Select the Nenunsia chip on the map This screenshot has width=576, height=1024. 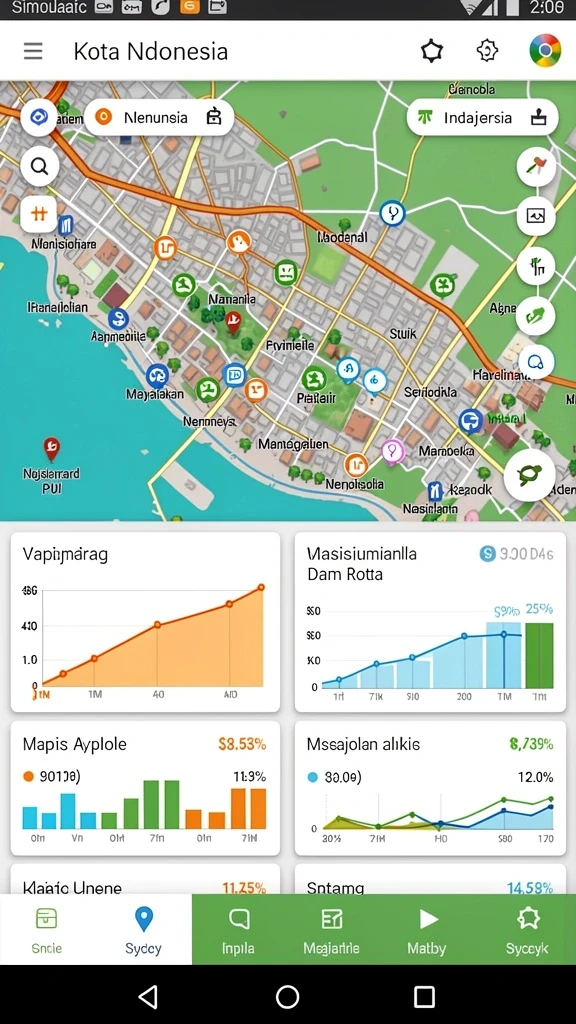[x=159, y=118]
